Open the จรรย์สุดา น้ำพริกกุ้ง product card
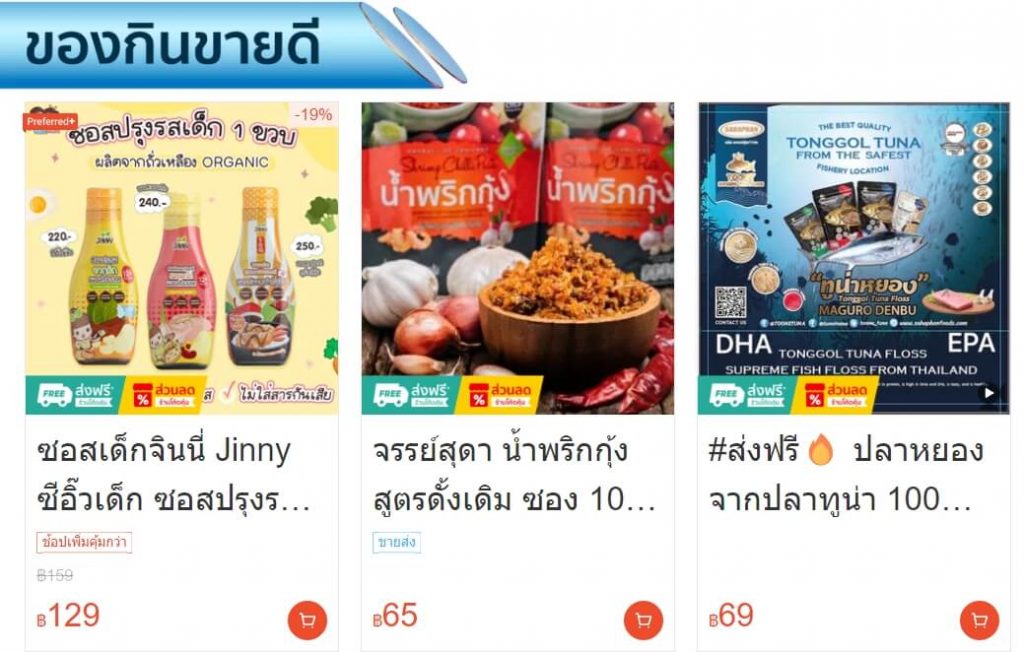The height and width of the screenshot is (652, 1024). pos(517,258)
